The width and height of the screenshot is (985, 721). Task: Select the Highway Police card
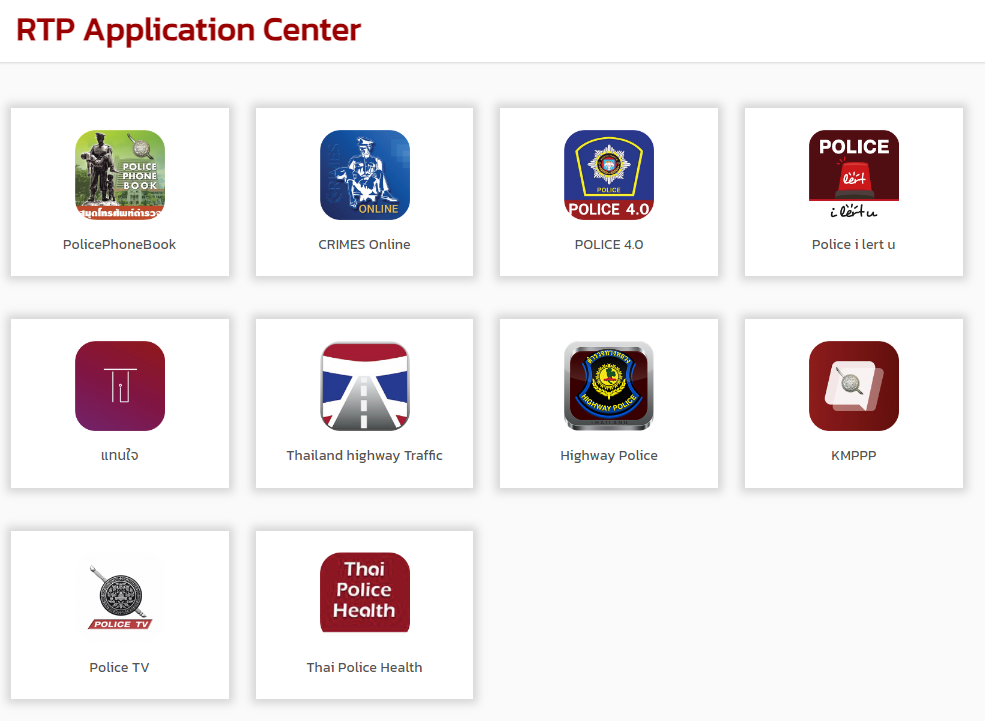[x=609, y=403]
